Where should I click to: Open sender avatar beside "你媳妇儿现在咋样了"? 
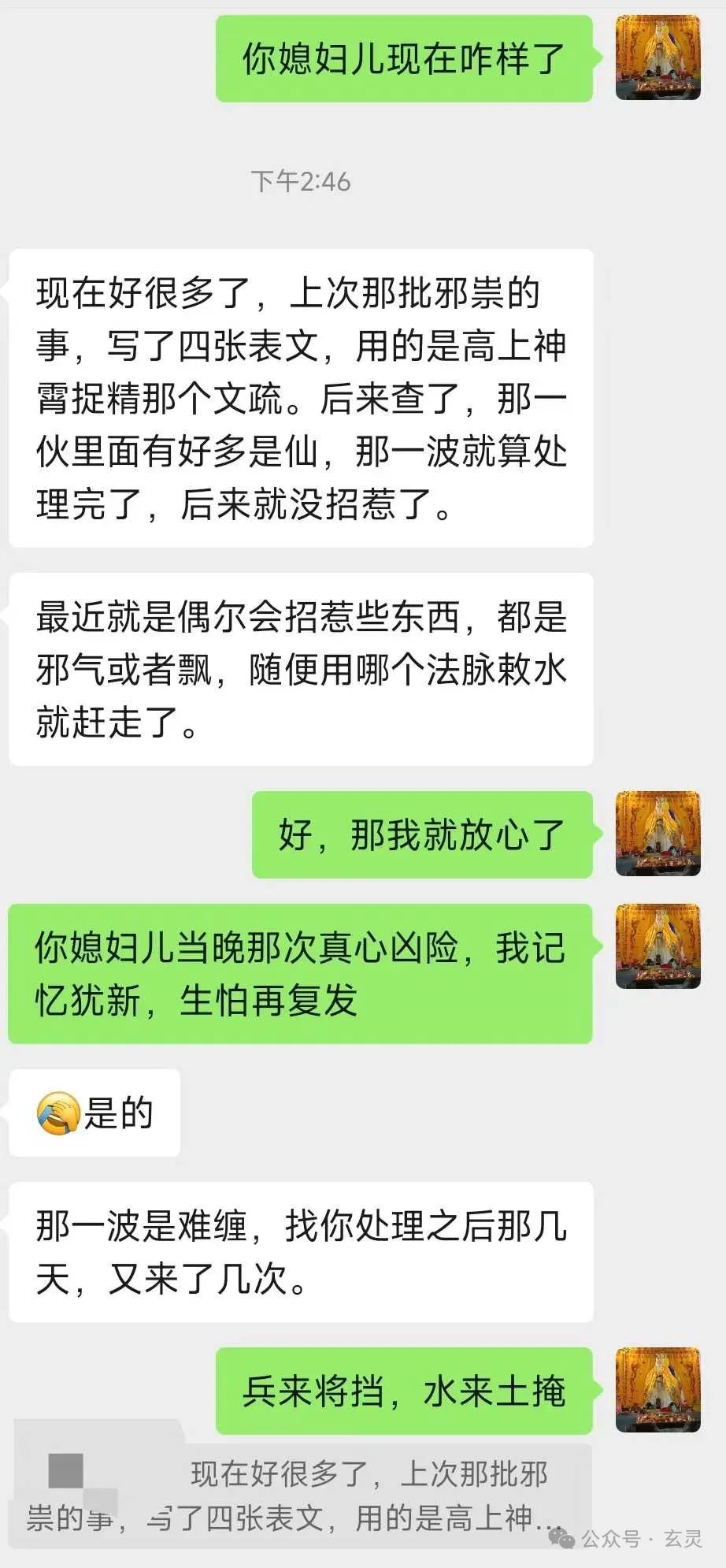pyautogui.click(x=657, y=58)
